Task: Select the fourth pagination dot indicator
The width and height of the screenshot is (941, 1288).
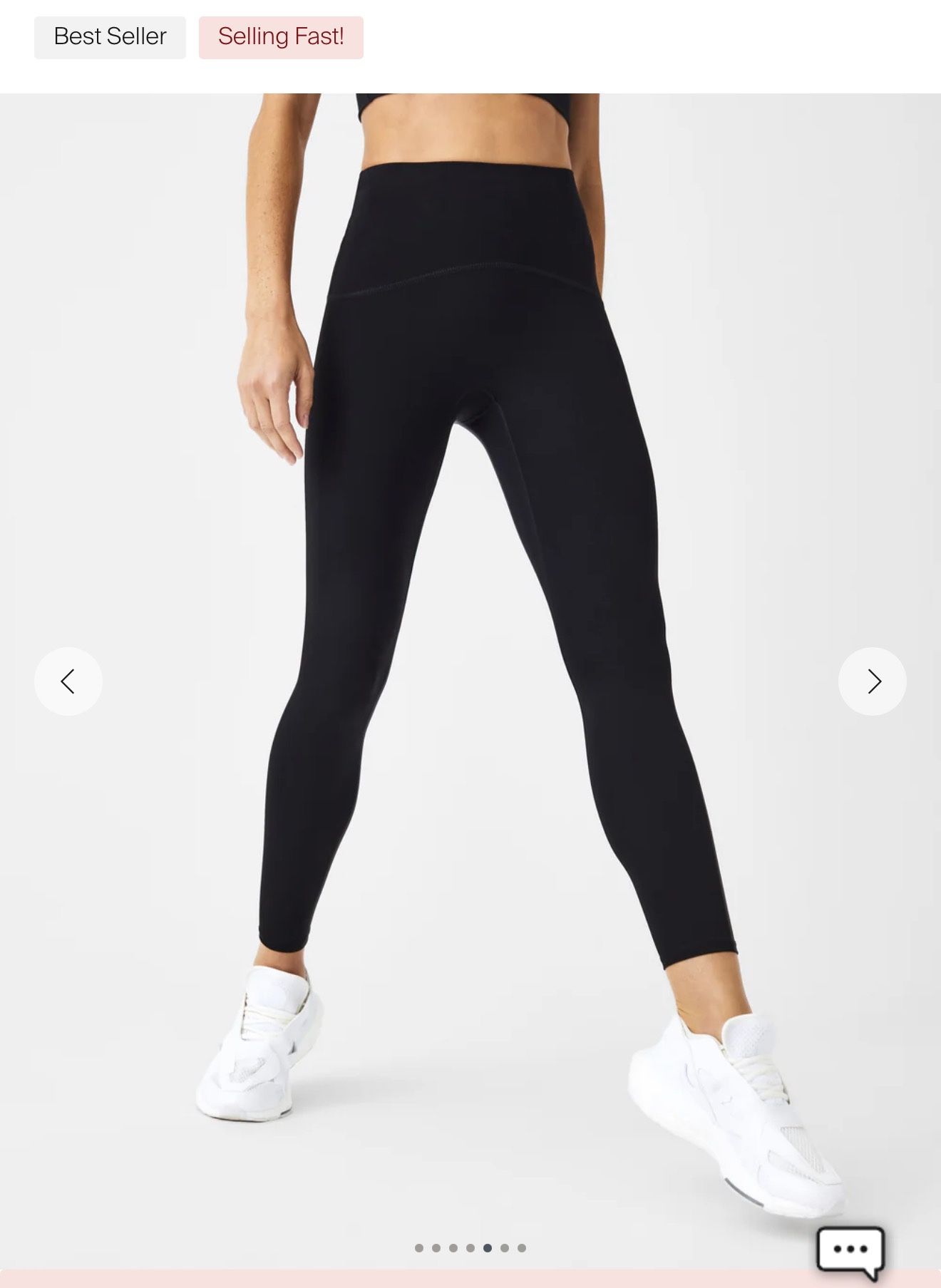Action: pyautogui.click(x=471, y=1247)
